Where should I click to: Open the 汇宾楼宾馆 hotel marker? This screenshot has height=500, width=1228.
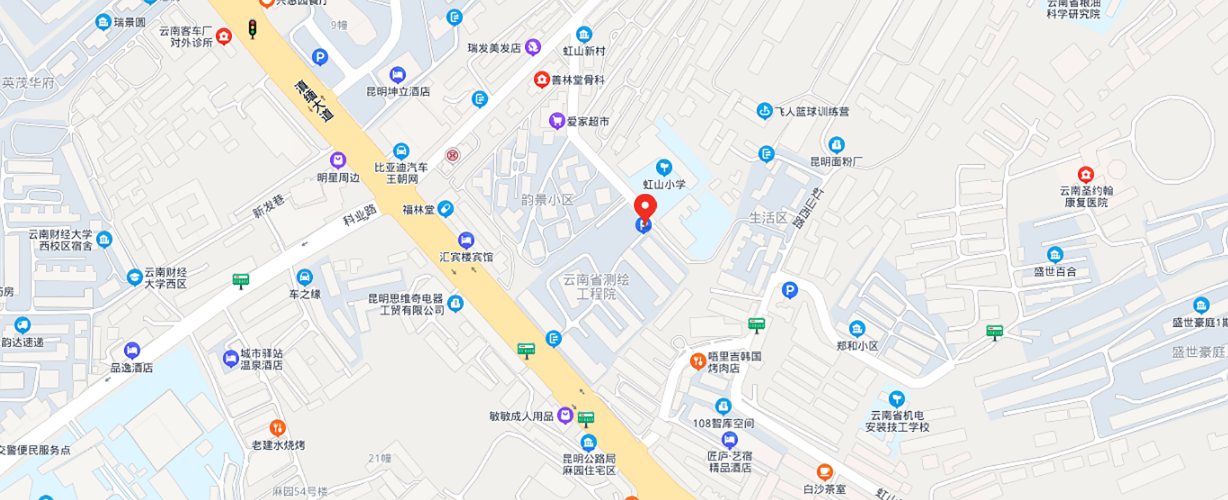pyautogui.click(x=466, y=240)
